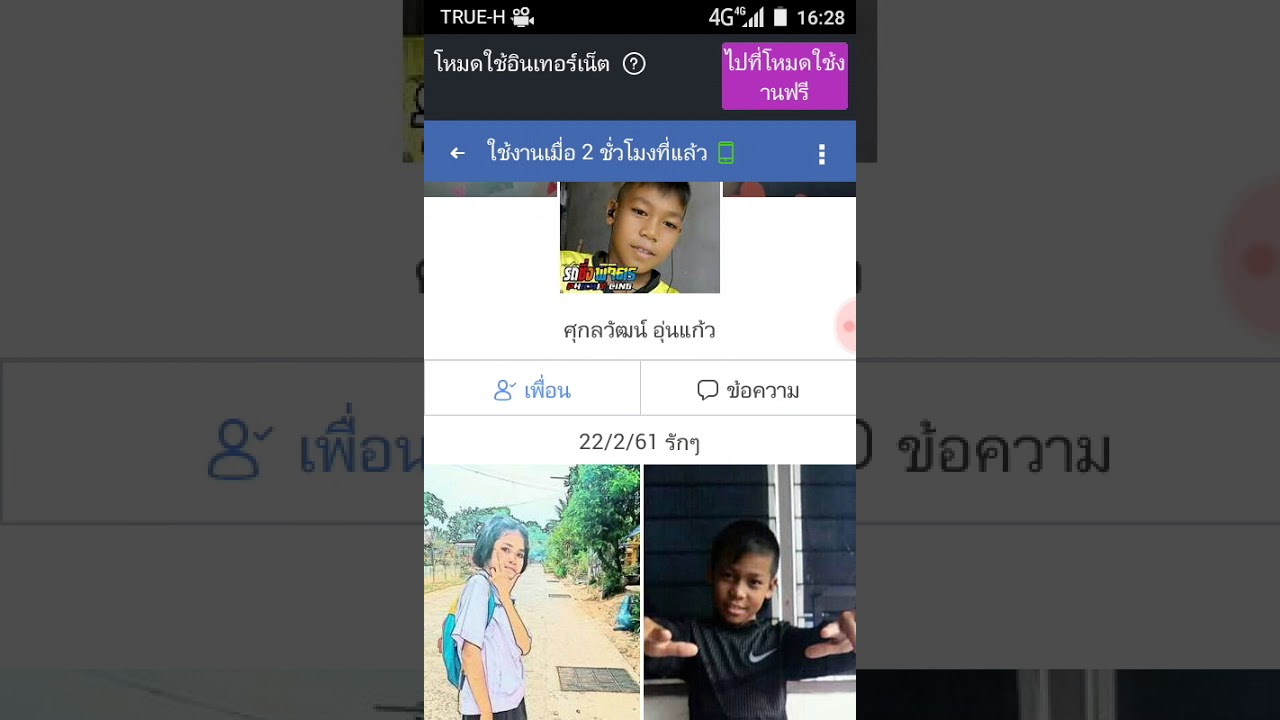Tap the purple ไปที่โหมดใช้งานฟรี button
This screenshot has height=720, width=1280.
784,77
